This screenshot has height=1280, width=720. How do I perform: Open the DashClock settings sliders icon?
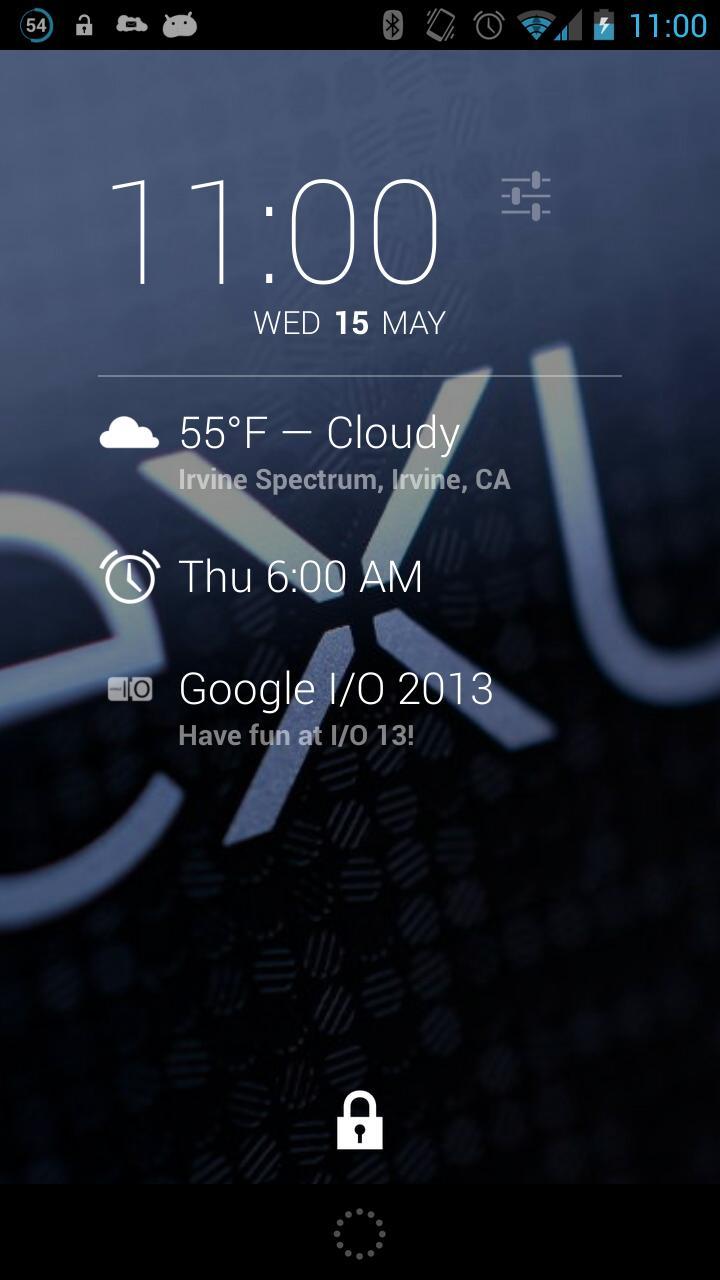coord(524,195)
